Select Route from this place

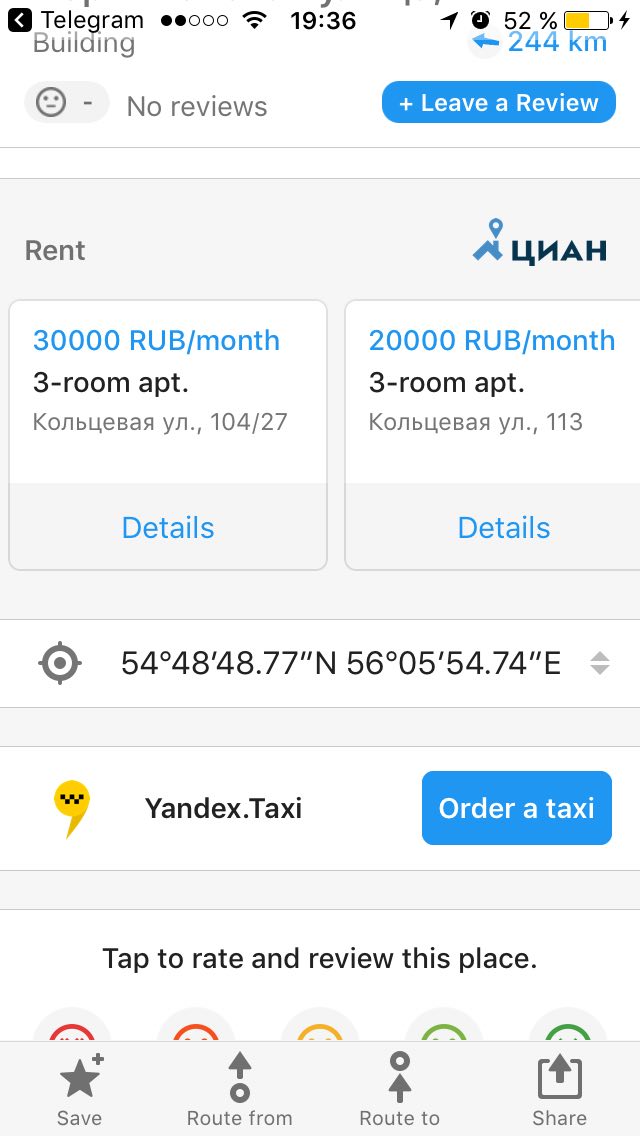tap(240, 1089)
